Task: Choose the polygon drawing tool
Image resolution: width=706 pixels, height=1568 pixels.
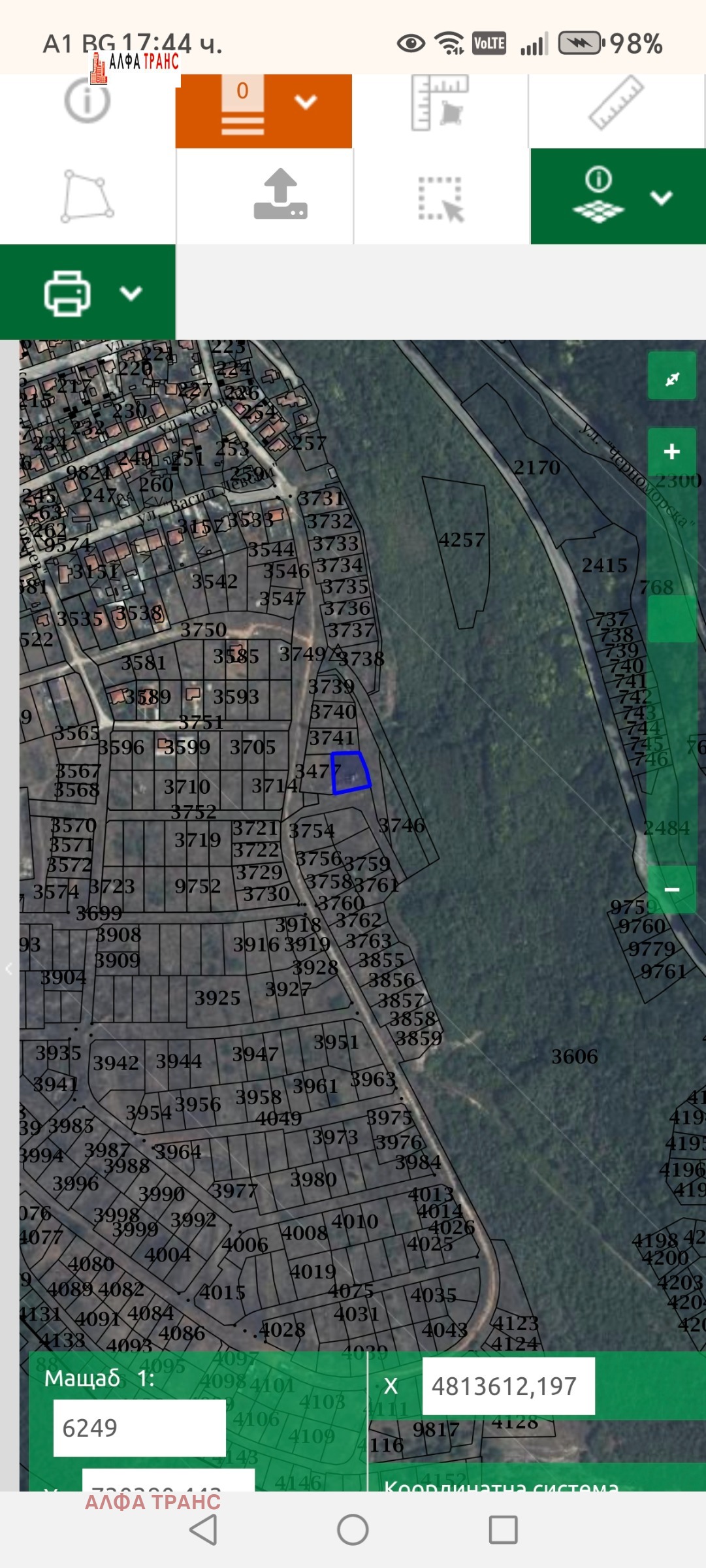Action: [x=87, y=197]
